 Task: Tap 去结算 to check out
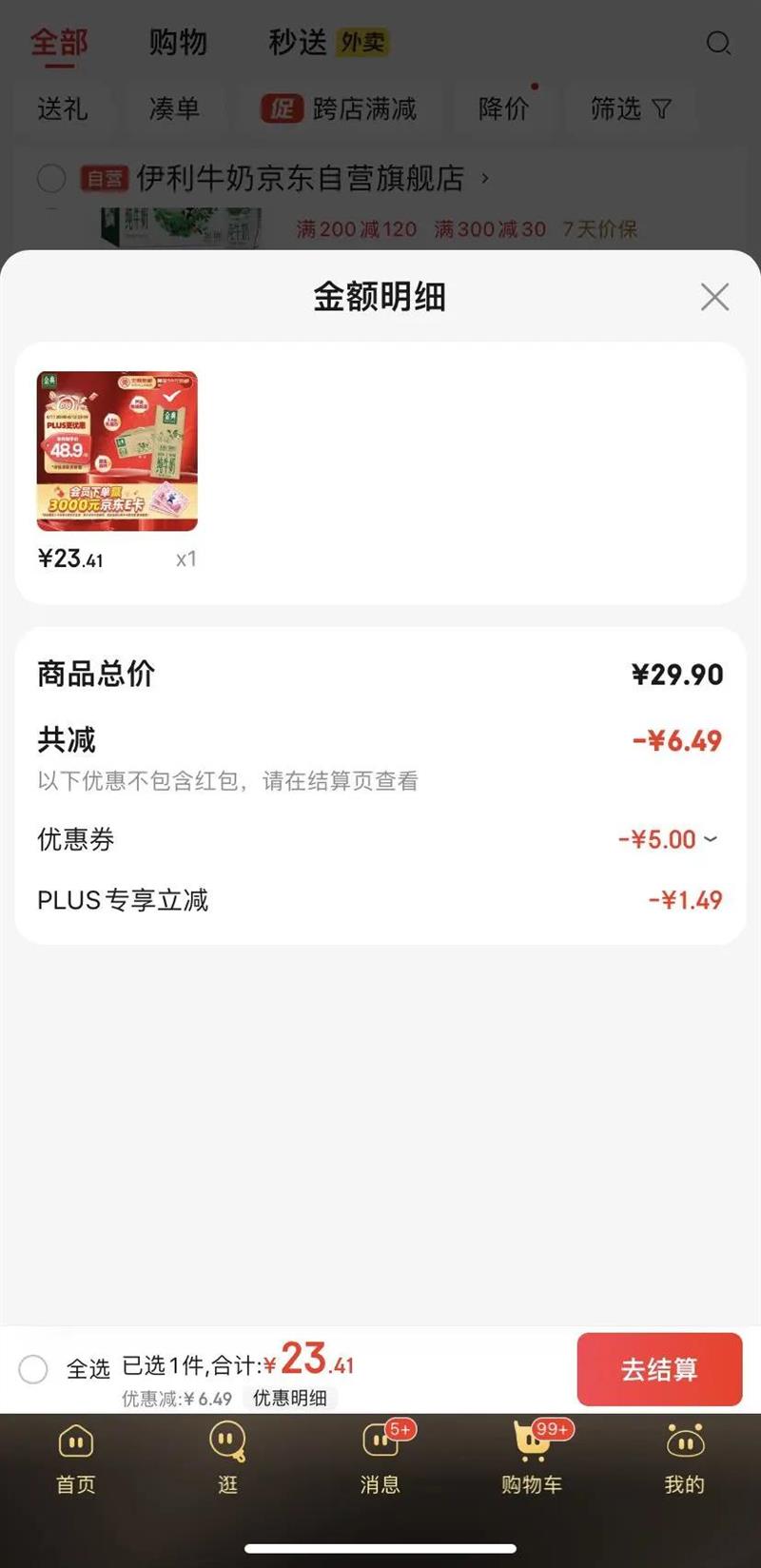click(x=658, y=1369)
